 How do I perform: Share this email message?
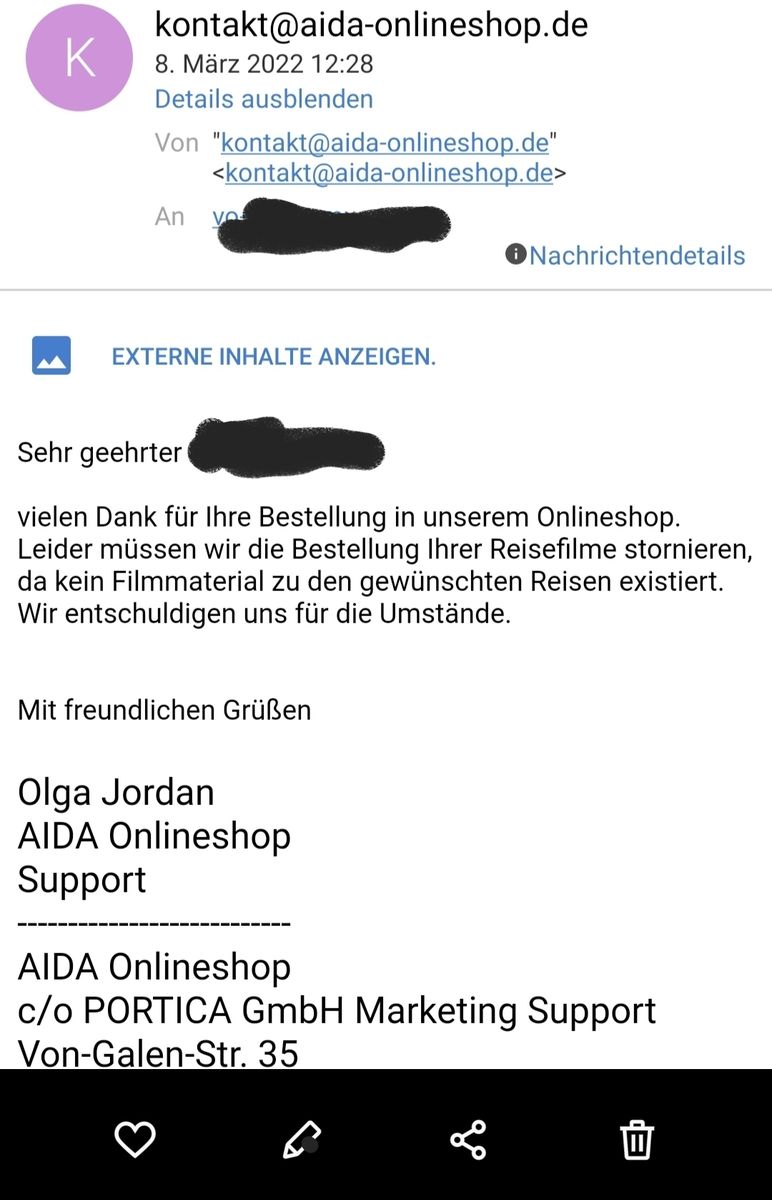[x=468, y=1139]
